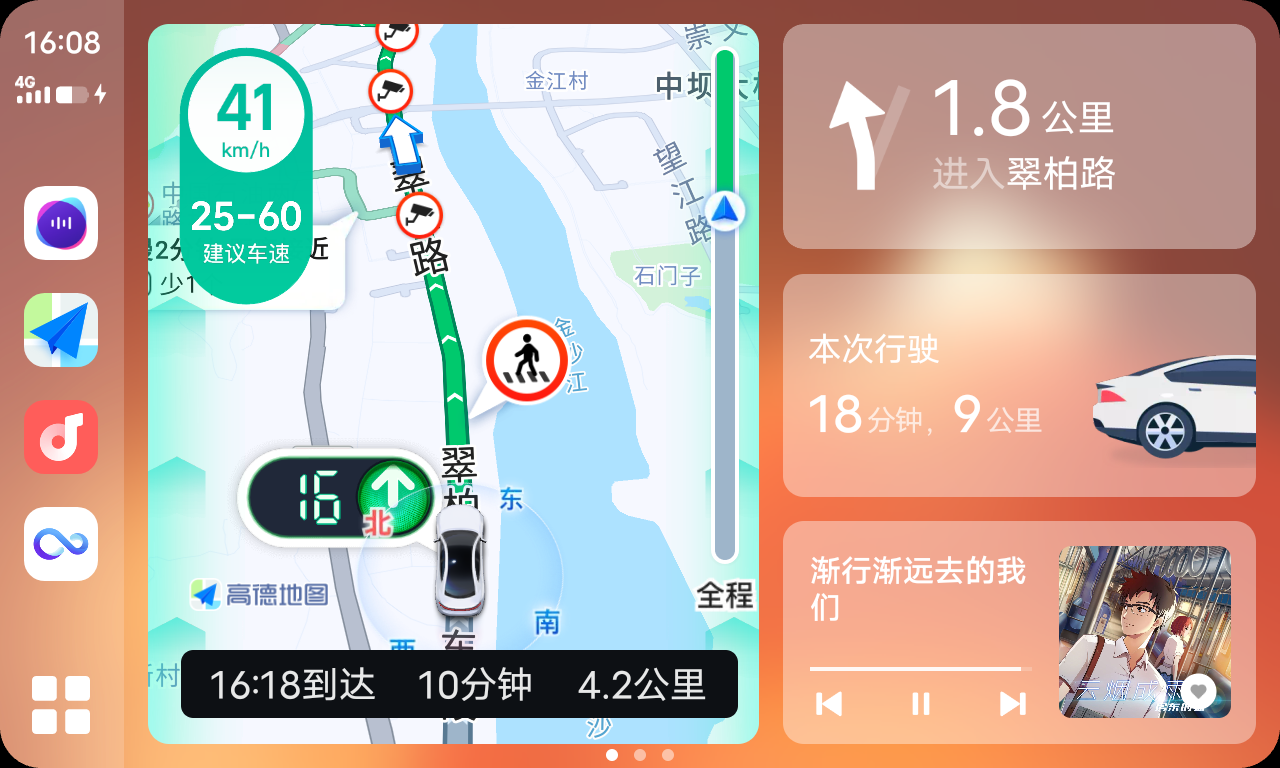Launch the Amap navigation app icon
This screenshot has width=1280, height=768.
pyautogui.click(x=61, y=330)
